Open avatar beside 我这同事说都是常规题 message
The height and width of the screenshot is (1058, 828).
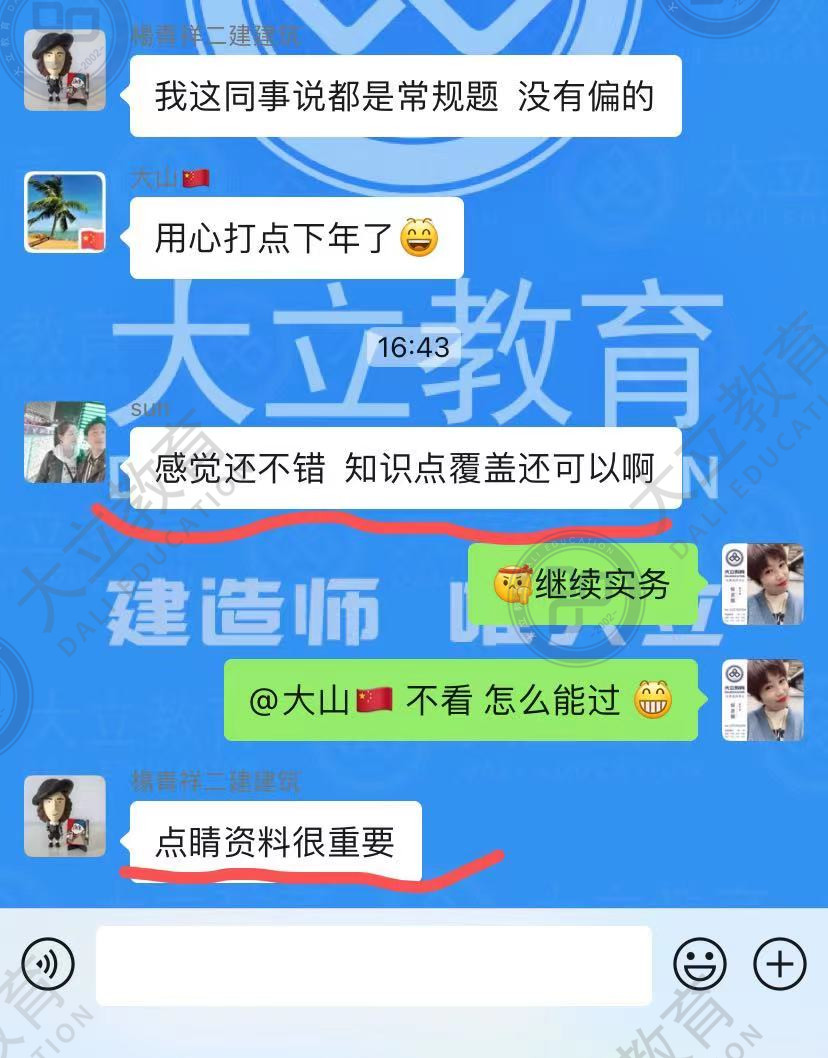click(65, 70)
